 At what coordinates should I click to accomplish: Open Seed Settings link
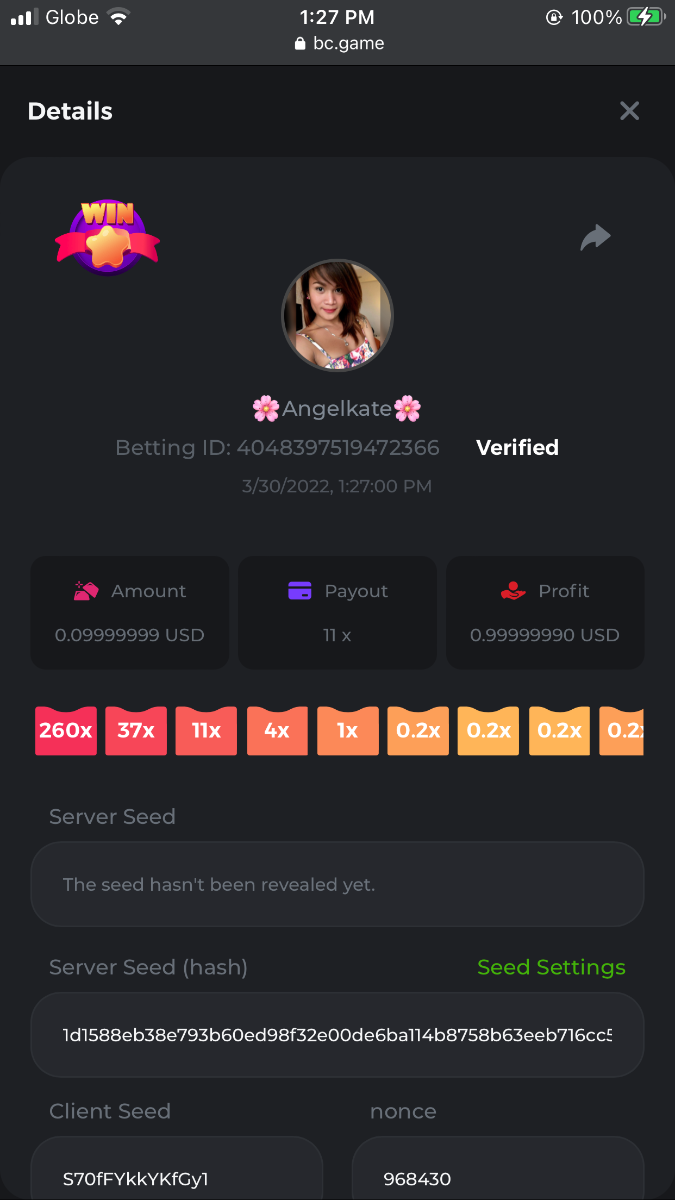pyautogui.click(x=551, y=967)
